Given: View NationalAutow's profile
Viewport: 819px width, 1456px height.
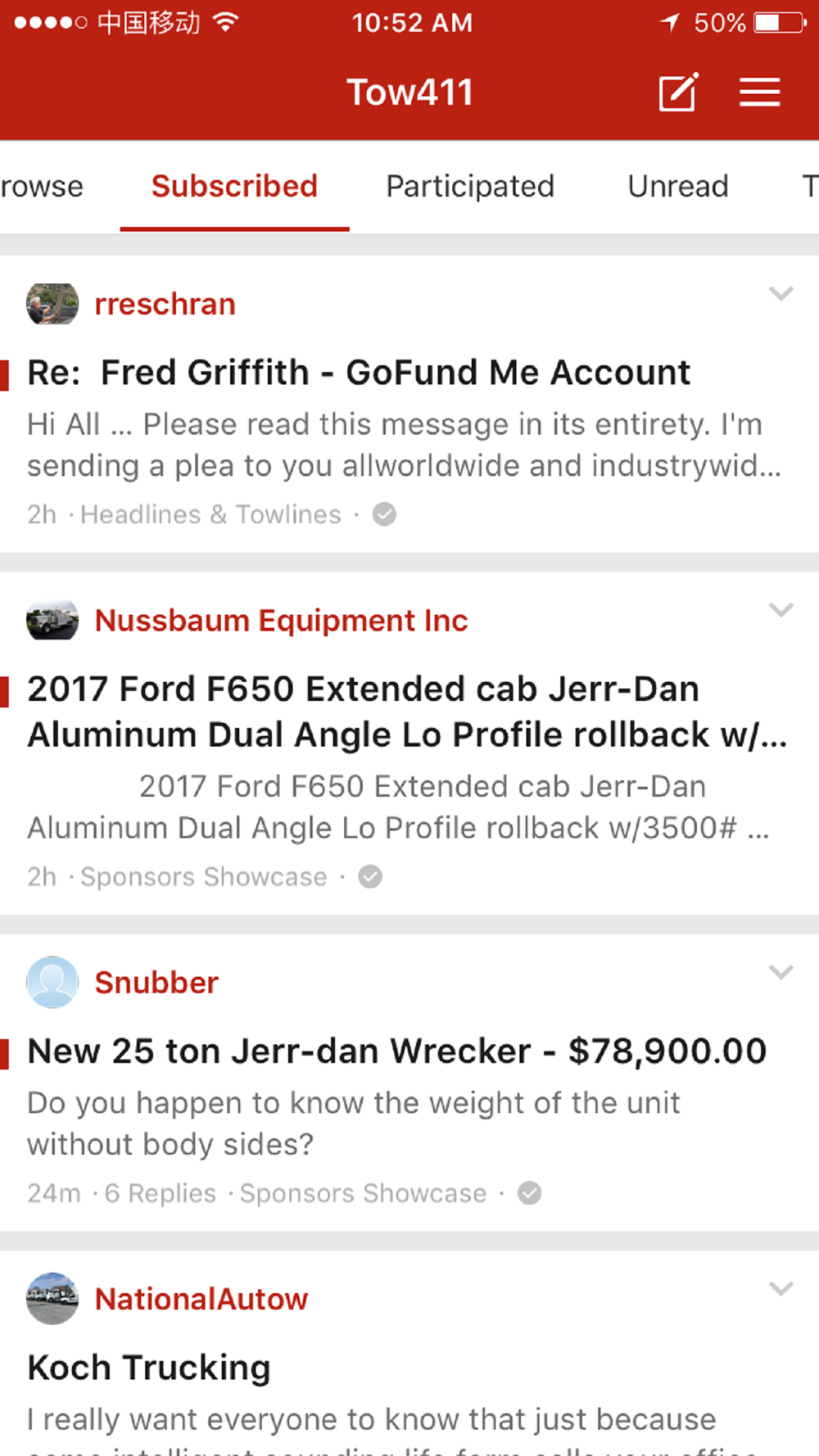Looking at the screenshot, I should click(x=201, y=1300).
